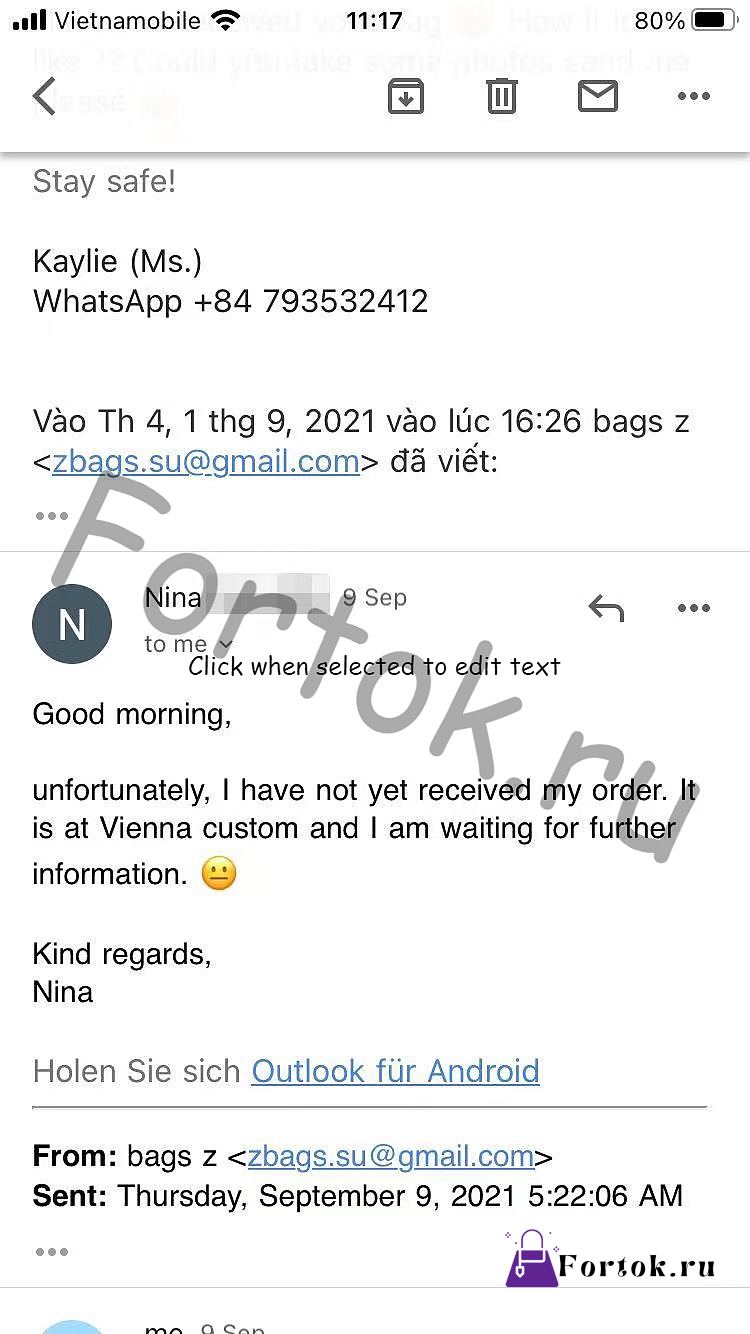This screenshot has width=750, height=1334.
Task: Delete this email via trash icon
Action: (502, 97)
